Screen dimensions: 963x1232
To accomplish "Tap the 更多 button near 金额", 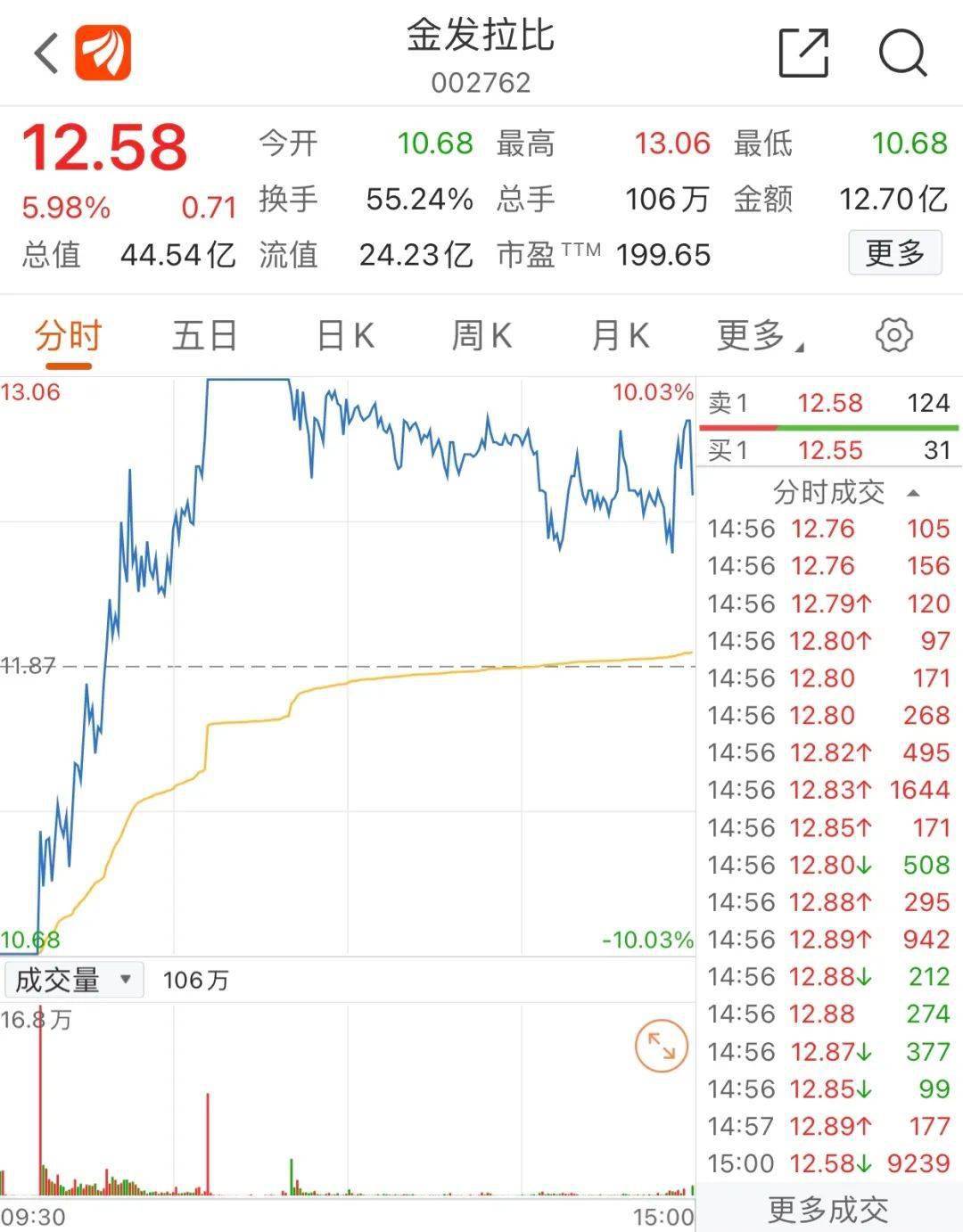I will (x=895, y=252).
